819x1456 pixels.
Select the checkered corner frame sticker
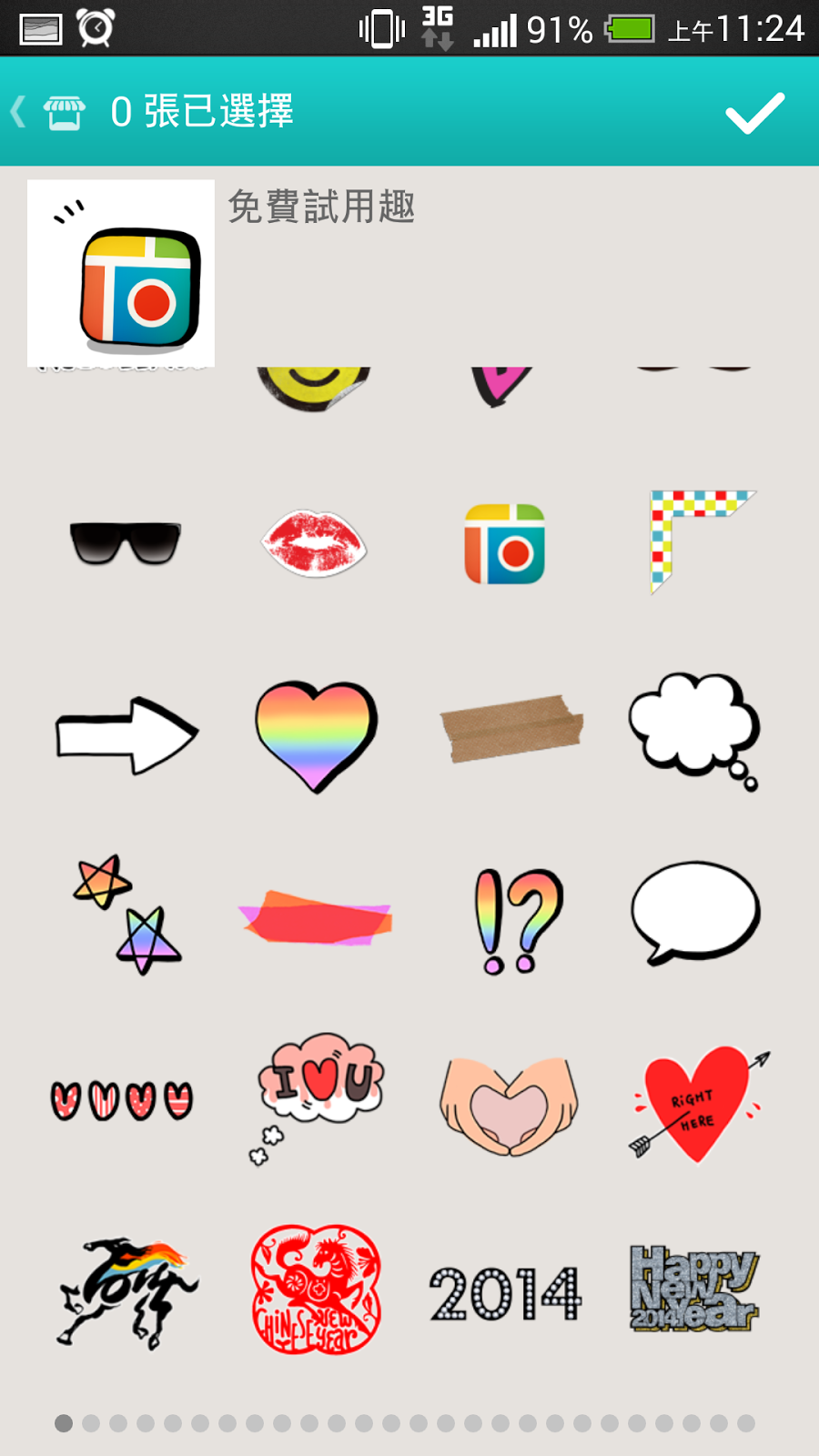pyautogui.click(x=696, y=539)
